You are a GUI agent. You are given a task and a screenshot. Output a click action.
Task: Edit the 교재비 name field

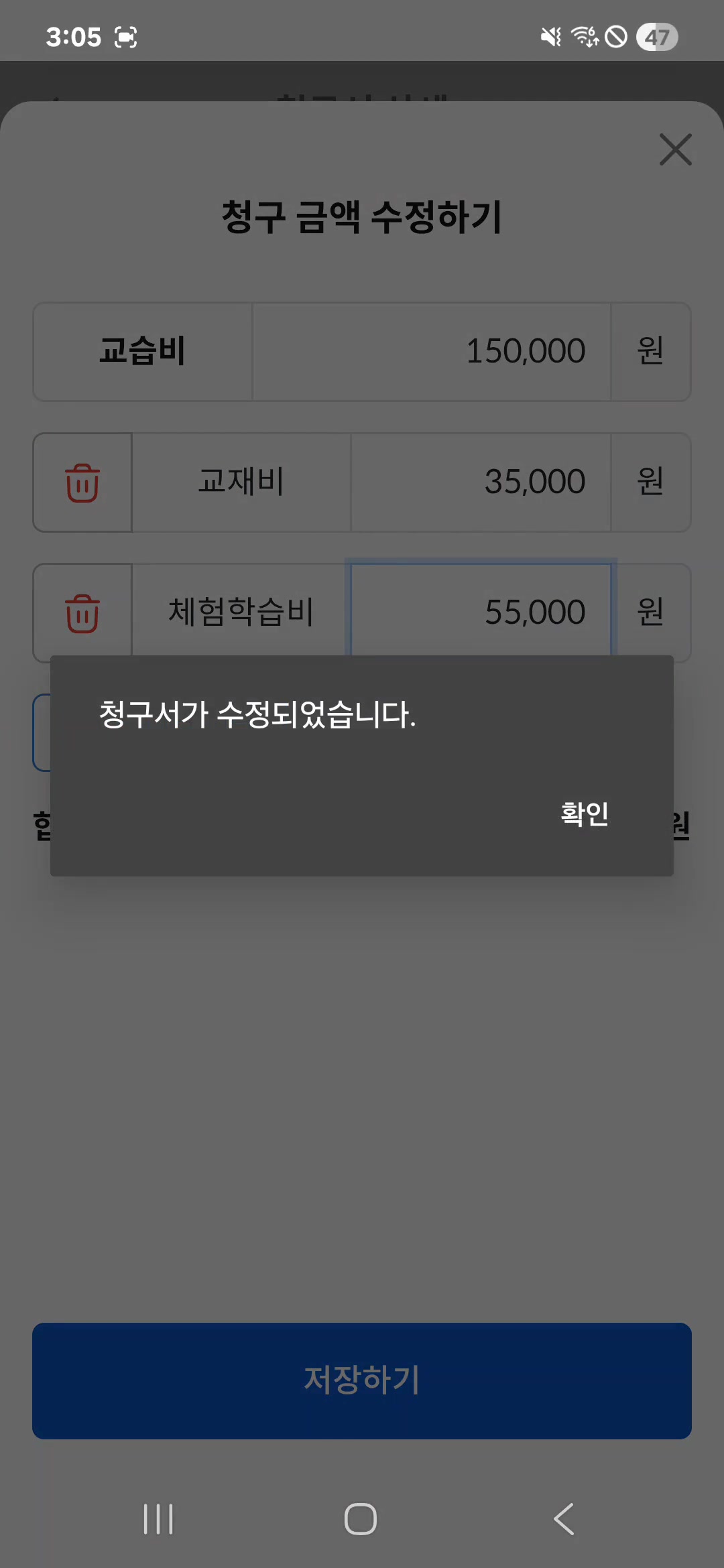[241, 482]
